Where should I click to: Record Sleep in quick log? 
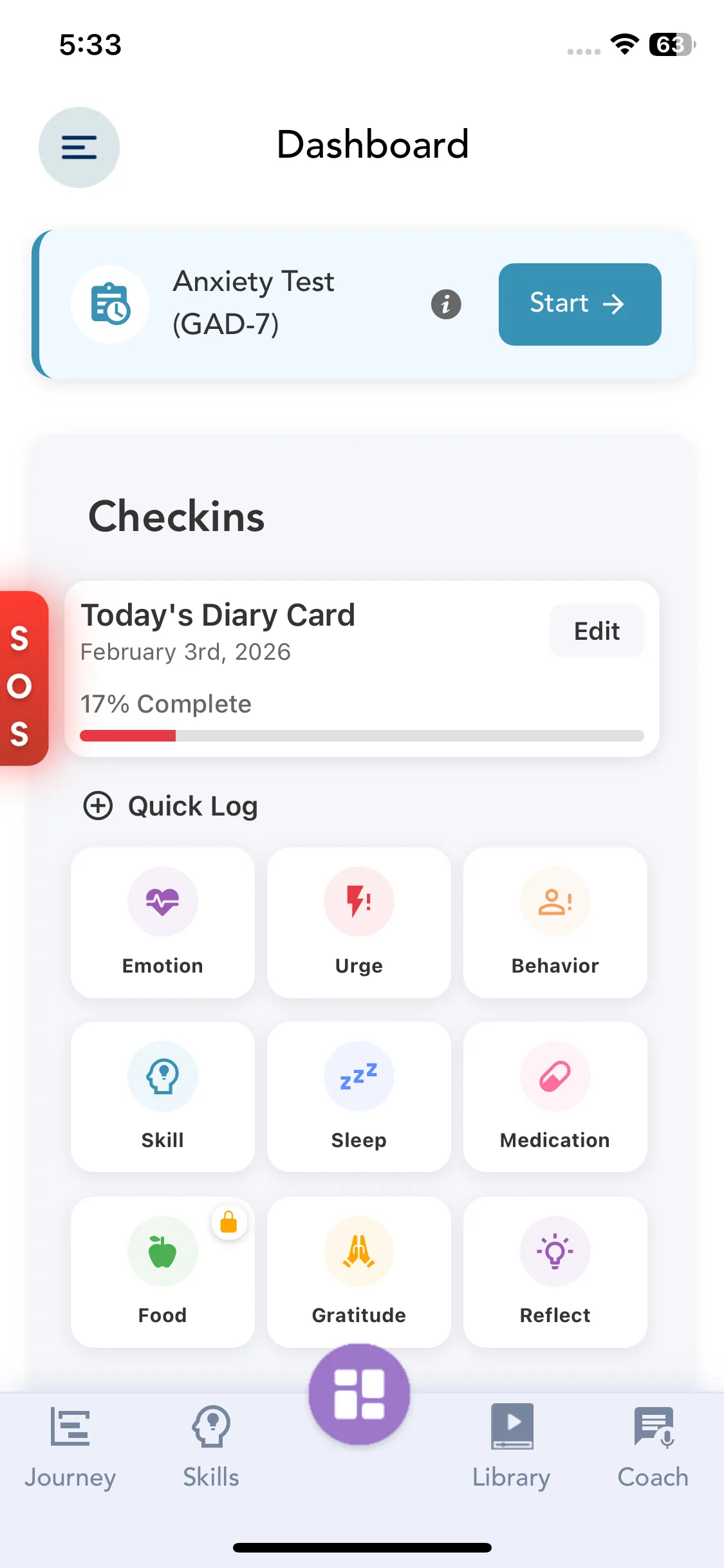(359, 1097)
